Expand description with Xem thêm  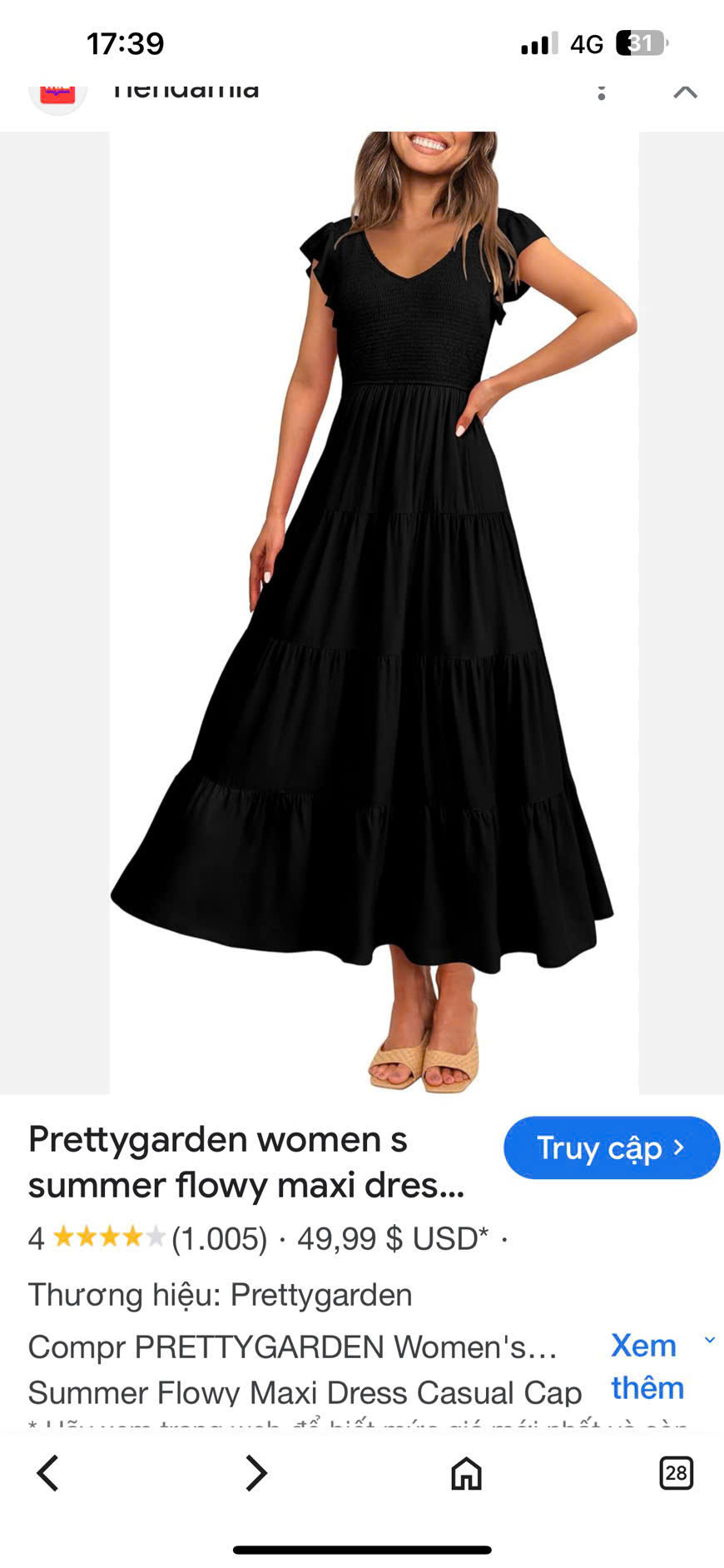(647, 1366)
